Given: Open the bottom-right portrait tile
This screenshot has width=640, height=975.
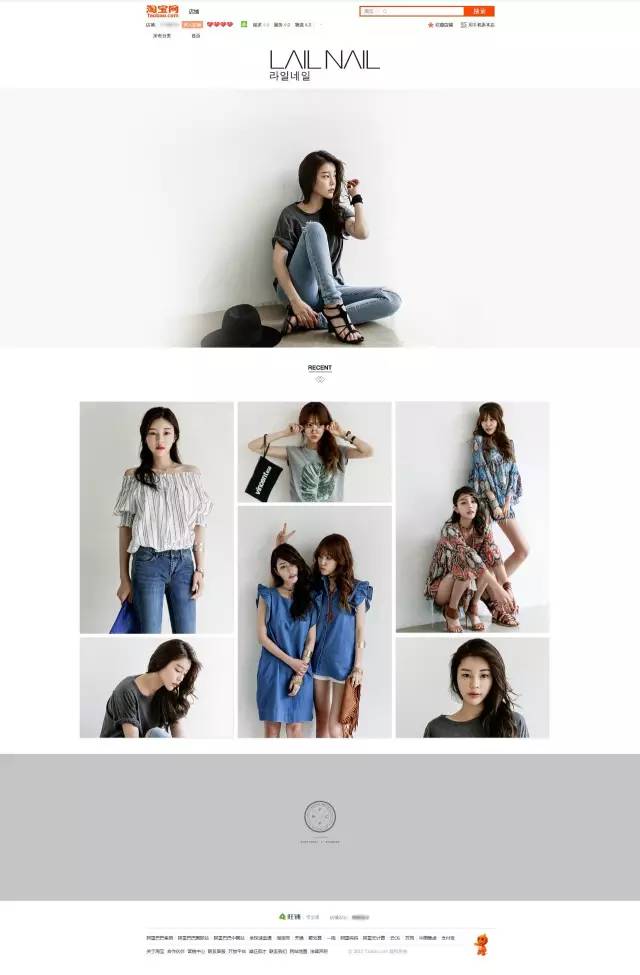Looking at the screenshot, I should pyautogui.click(x=472, y=688).
